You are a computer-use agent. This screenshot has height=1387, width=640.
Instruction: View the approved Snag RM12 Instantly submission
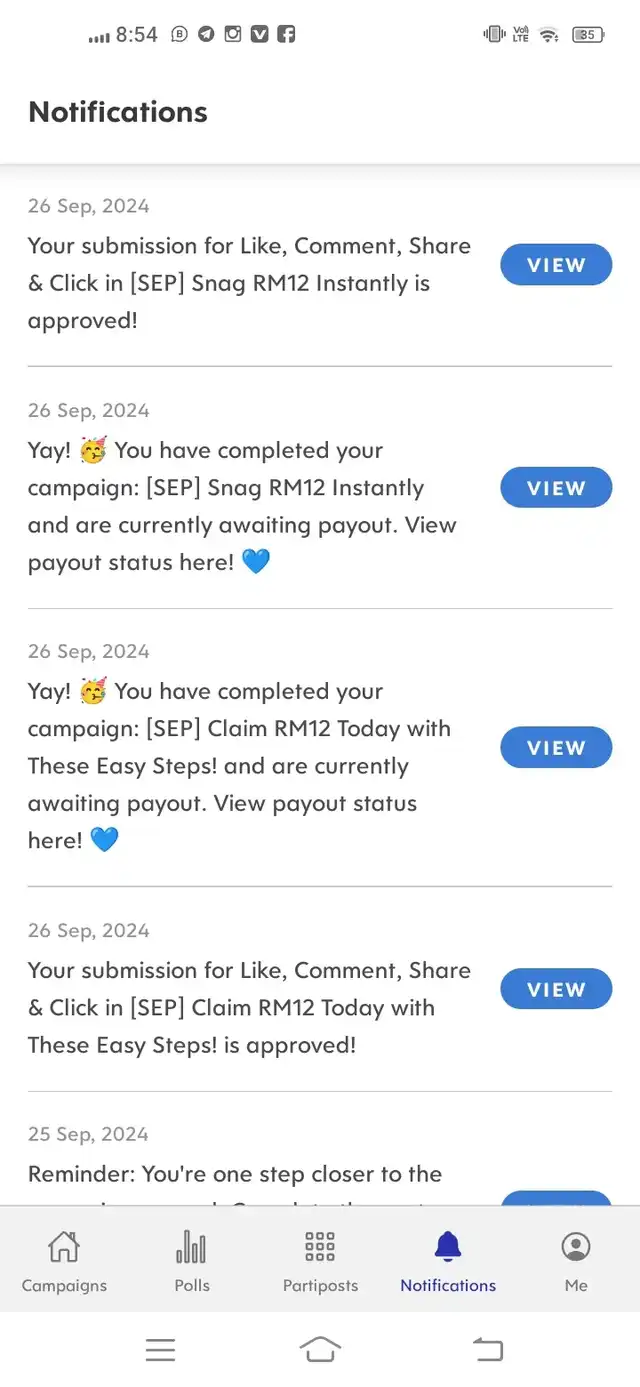556,265
